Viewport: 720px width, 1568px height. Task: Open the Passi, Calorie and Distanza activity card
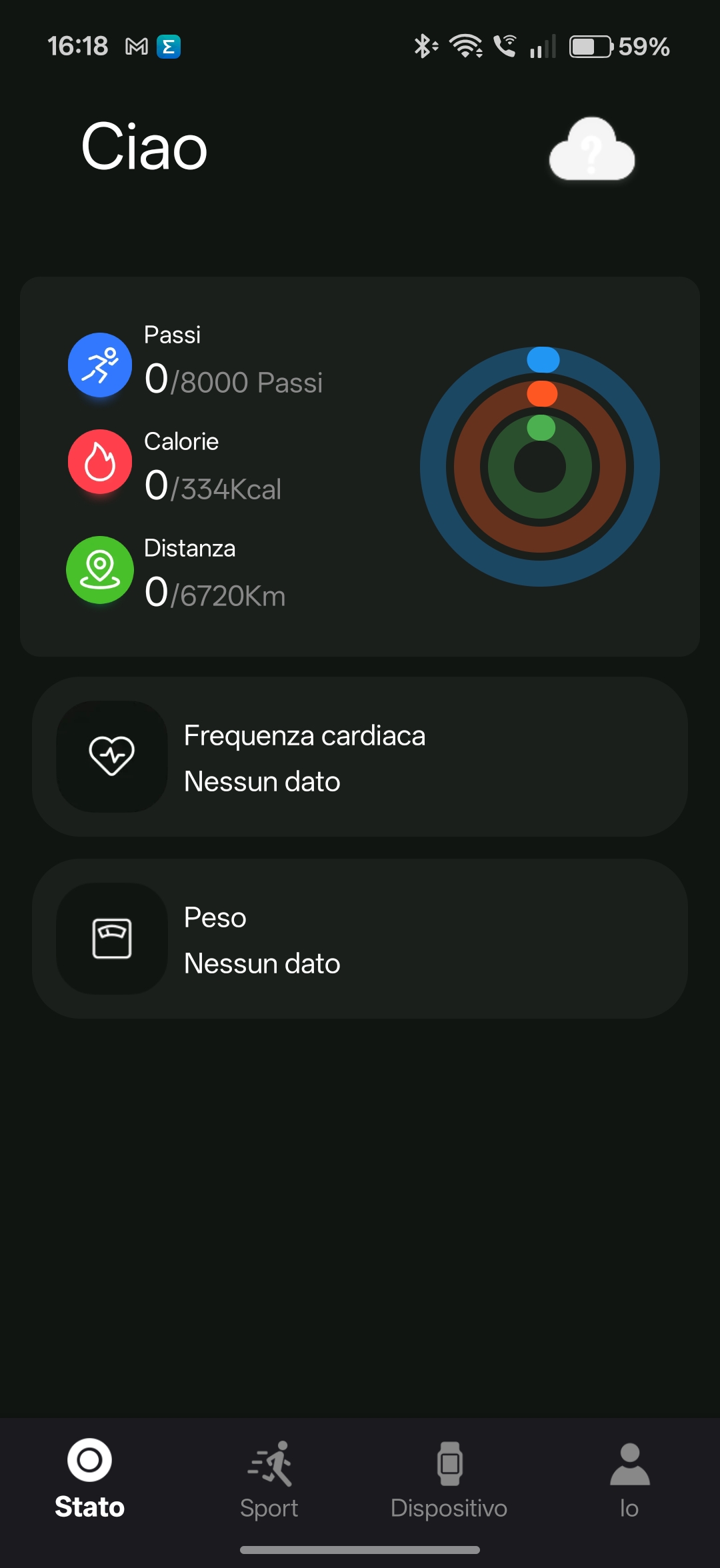tap(360, 466)
